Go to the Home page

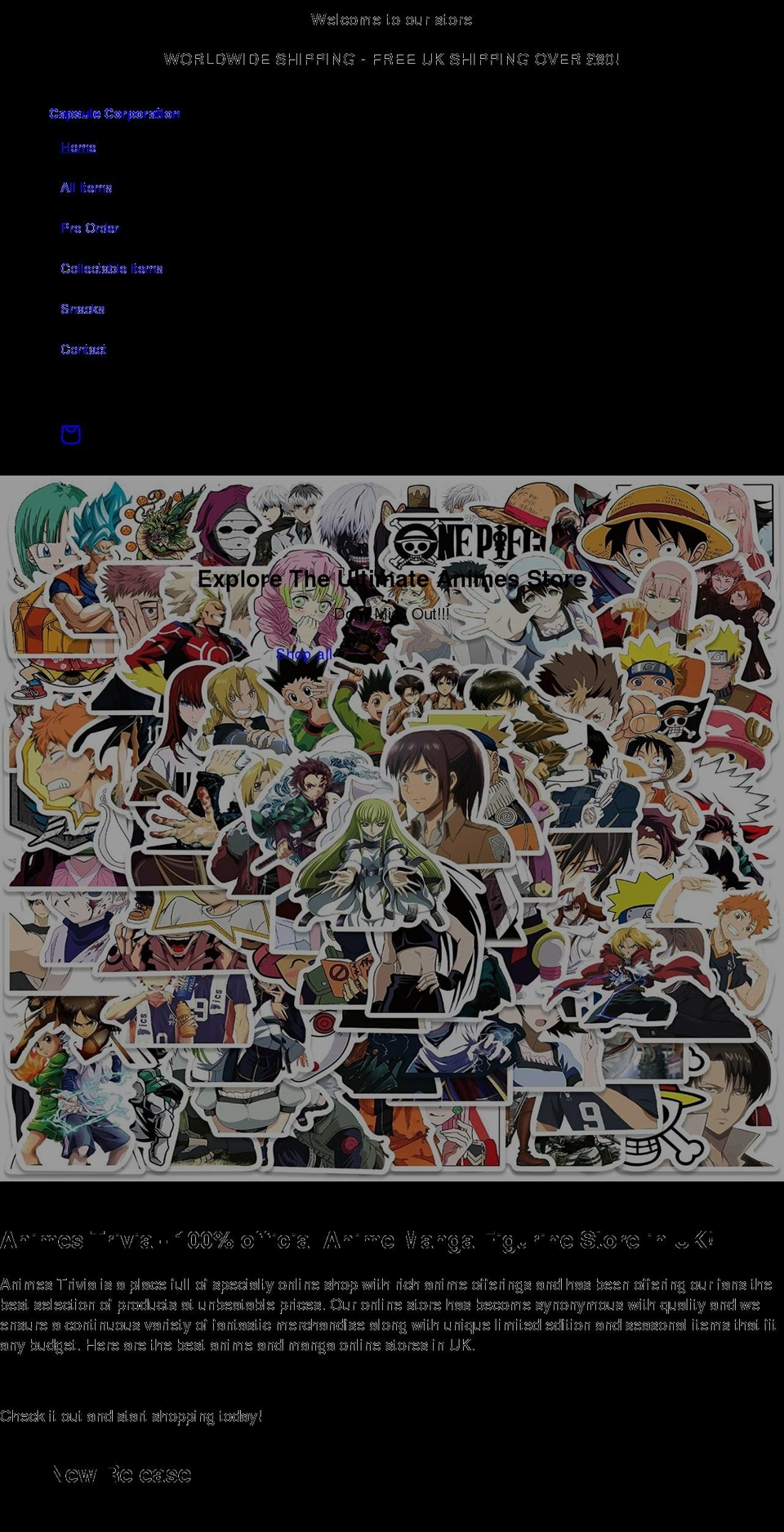pyautogui.click(x=78, y=148)
